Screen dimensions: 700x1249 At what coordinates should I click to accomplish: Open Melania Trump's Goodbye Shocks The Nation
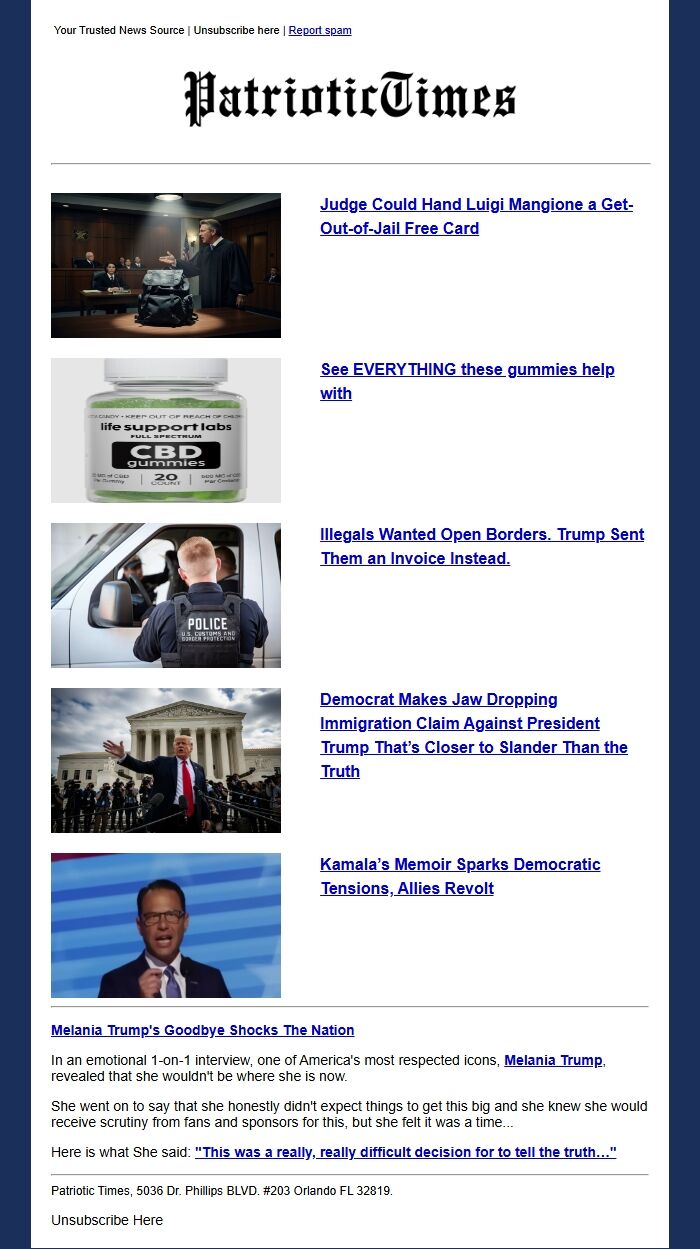click(x=202, y=1030)
